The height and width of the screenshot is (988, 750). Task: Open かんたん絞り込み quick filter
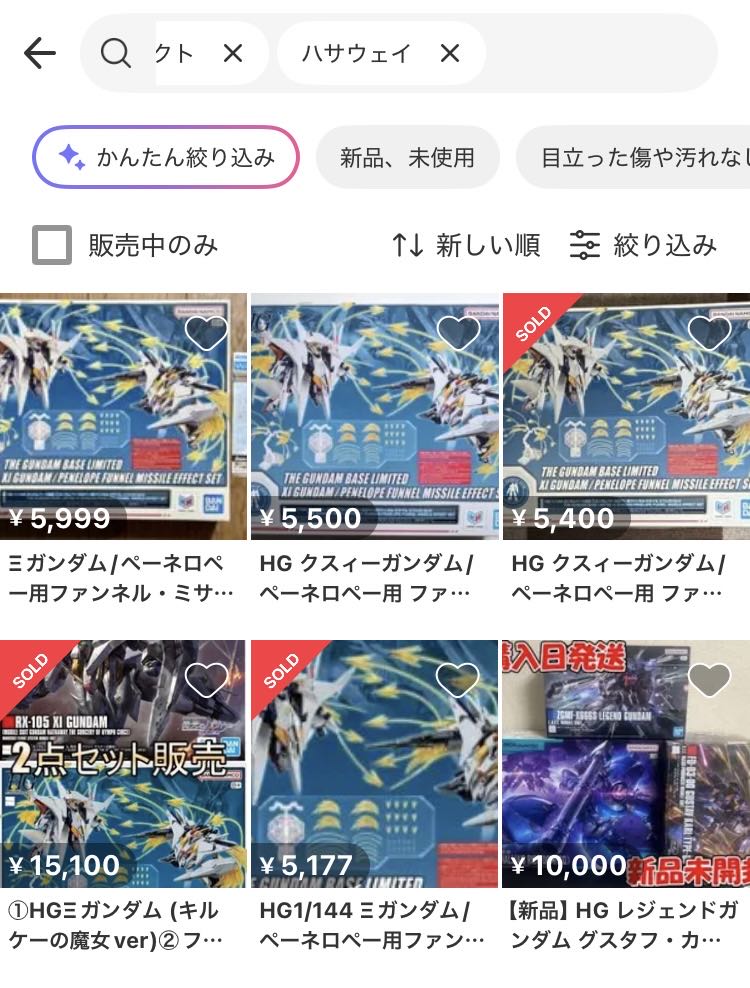pos(166,157)
